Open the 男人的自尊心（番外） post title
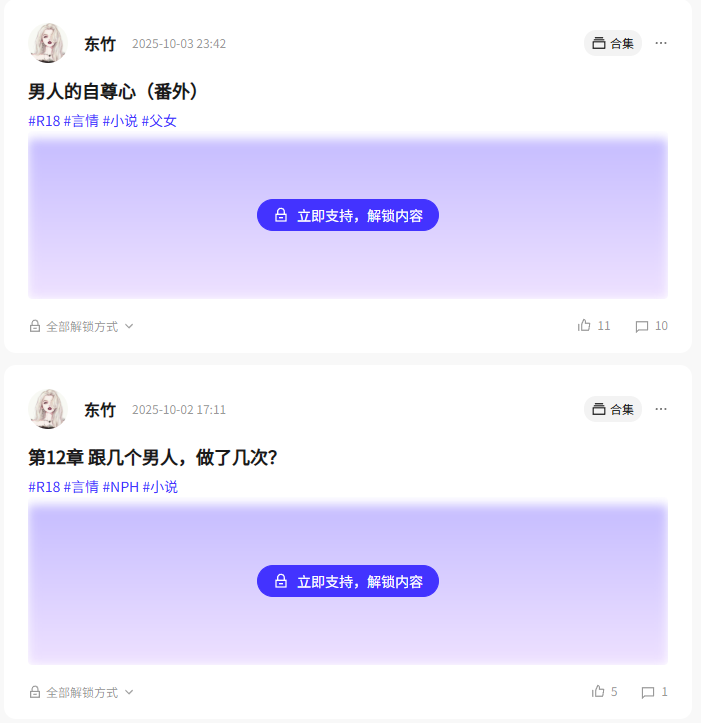 click(115, 92)
